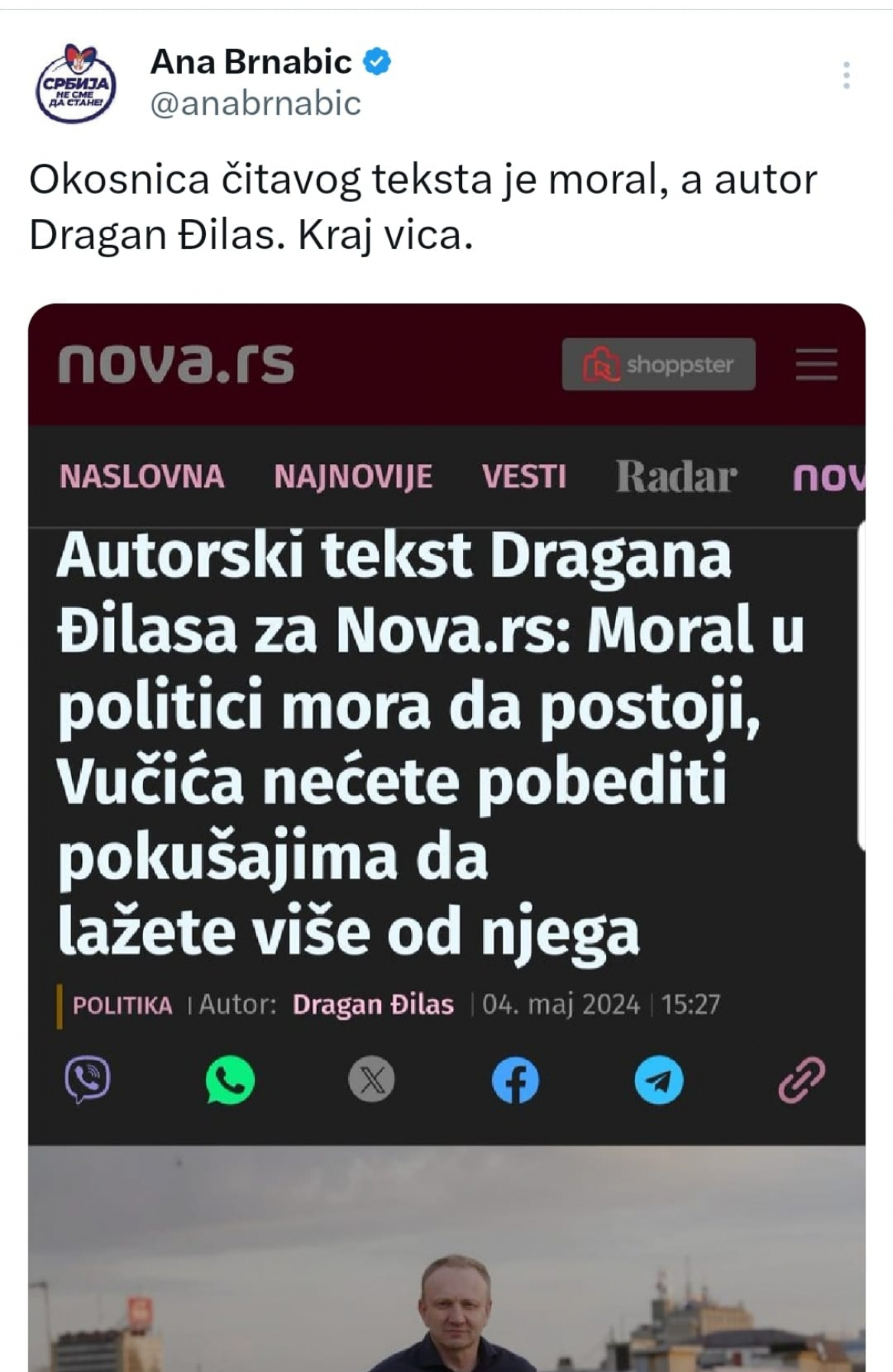This screenshot has width=893, height=1372.
Task: Share the article via Viber
Action: (88, 1080)
